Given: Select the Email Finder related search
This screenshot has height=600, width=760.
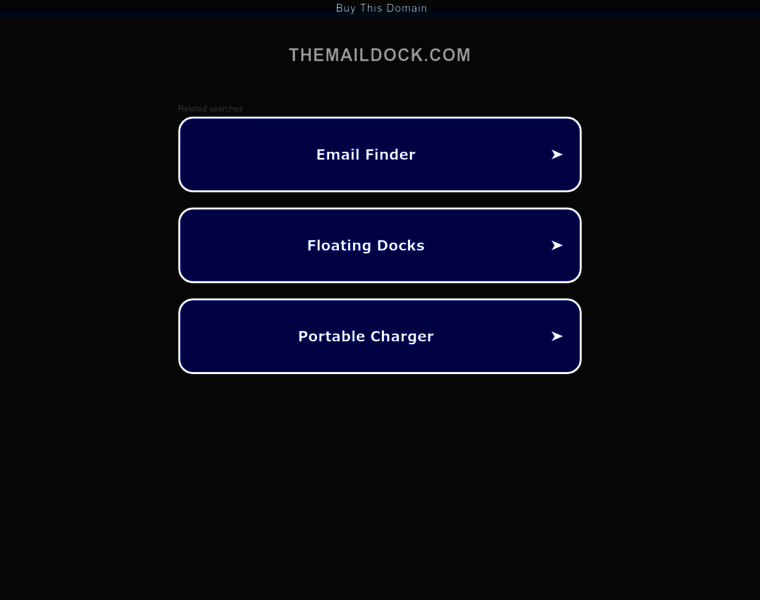Looking at the screenshot, I should point(379,154).
